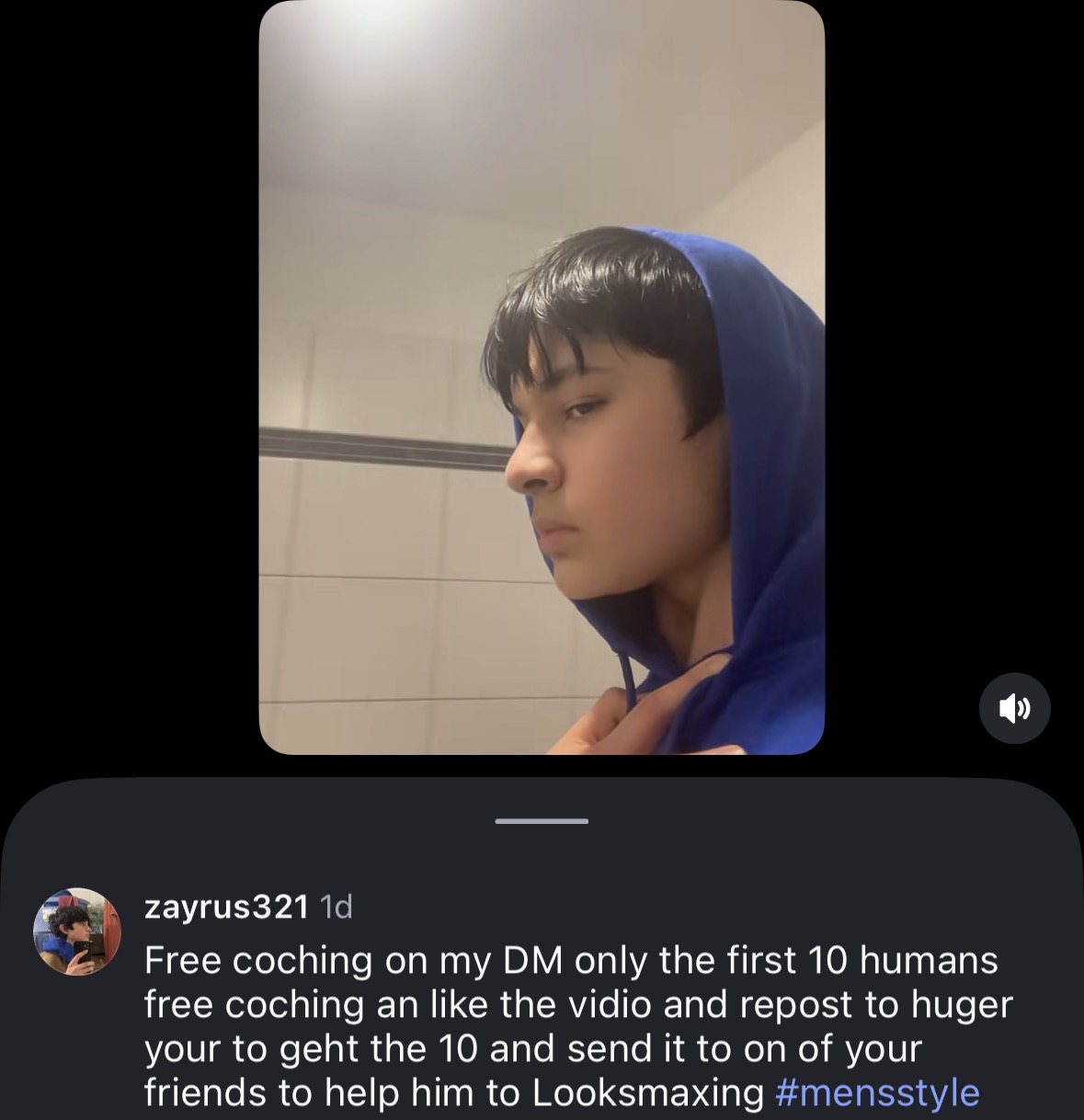This screenshot has height=1120, width=1084.
Task: Tap the video to pause it
Action: click(542, 377)
